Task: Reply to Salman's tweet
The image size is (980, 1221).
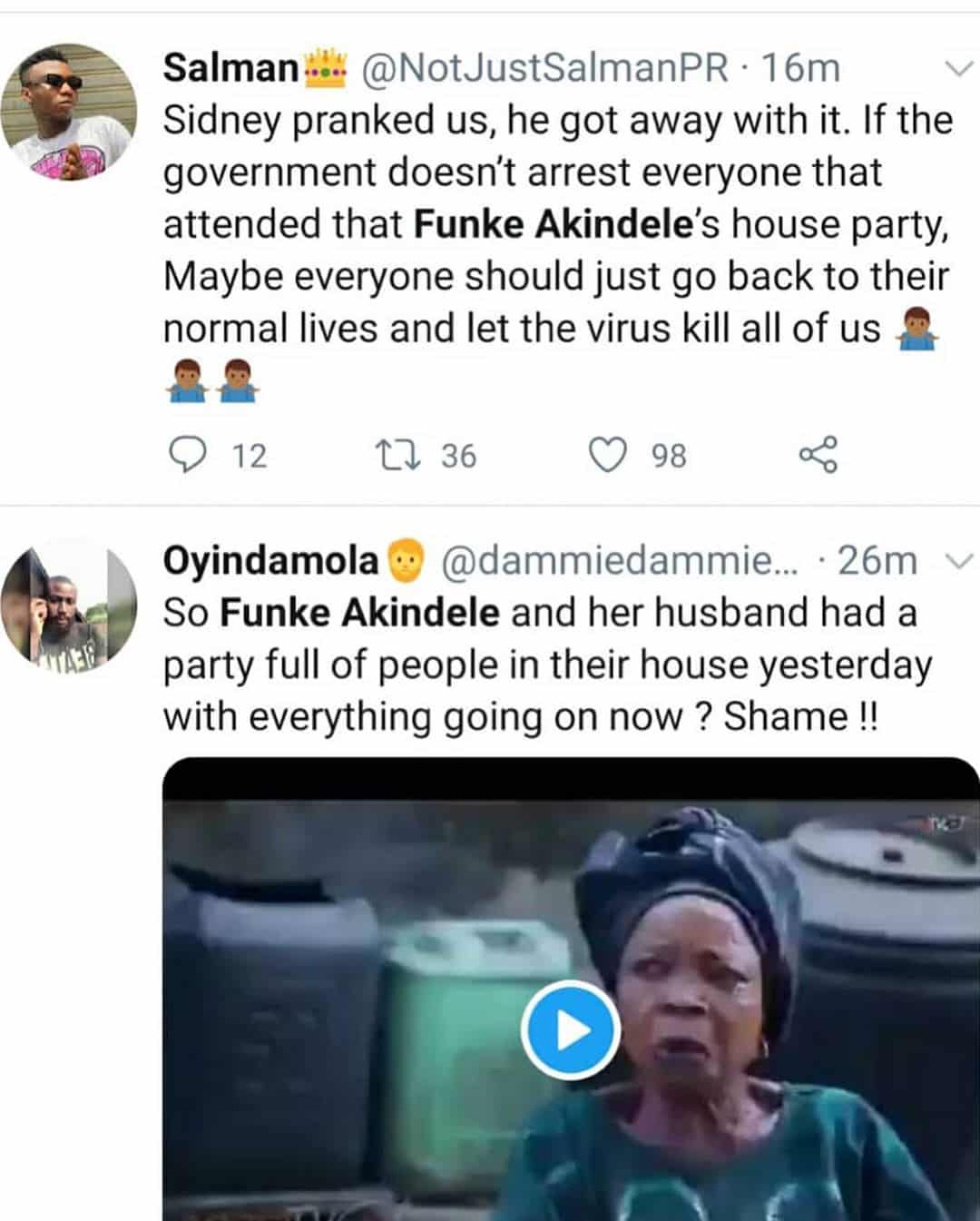Action: tap(188, 455)
